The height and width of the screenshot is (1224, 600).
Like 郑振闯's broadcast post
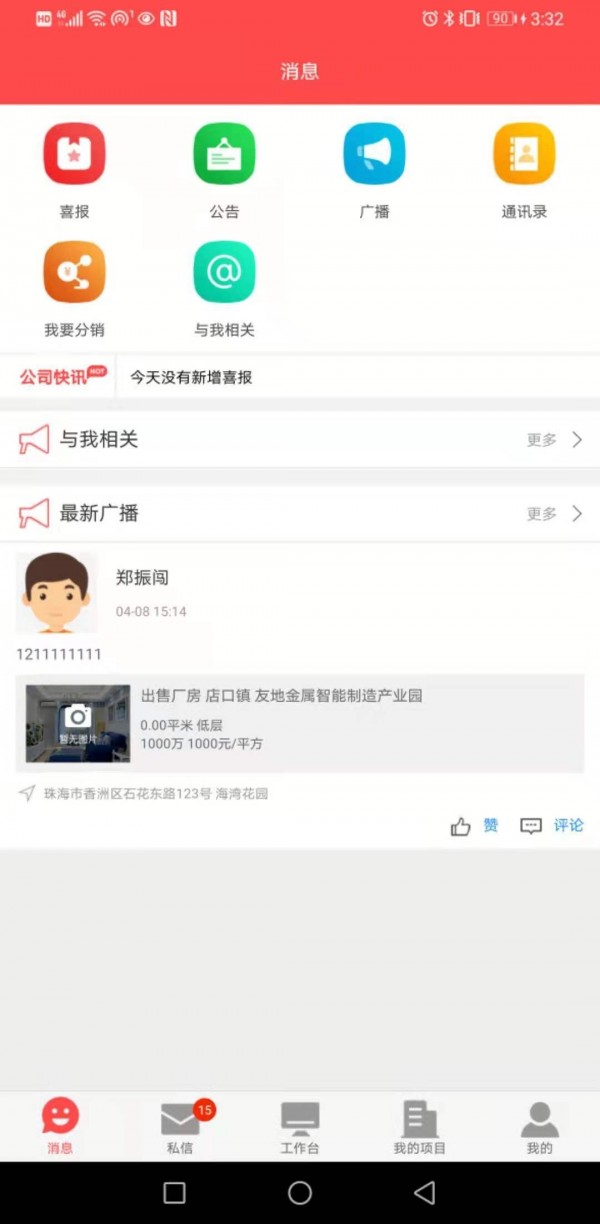pos(475,826)
